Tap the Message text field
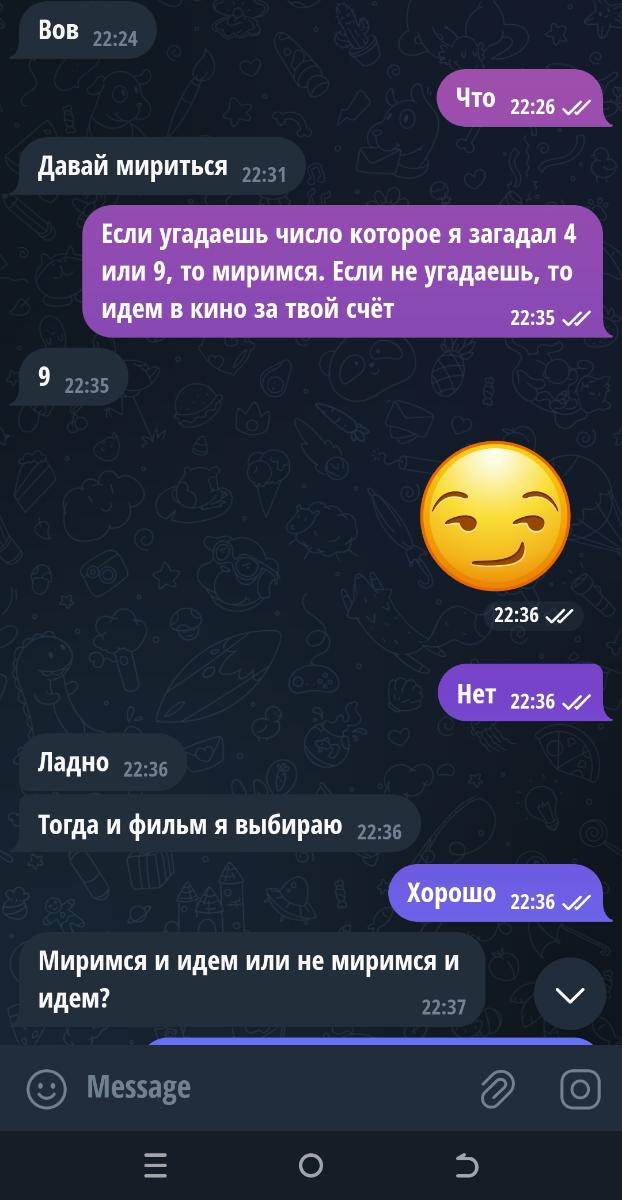The height and width of the screenshot is (1200, 622). pyautogui.click(x=270, y=1087)
